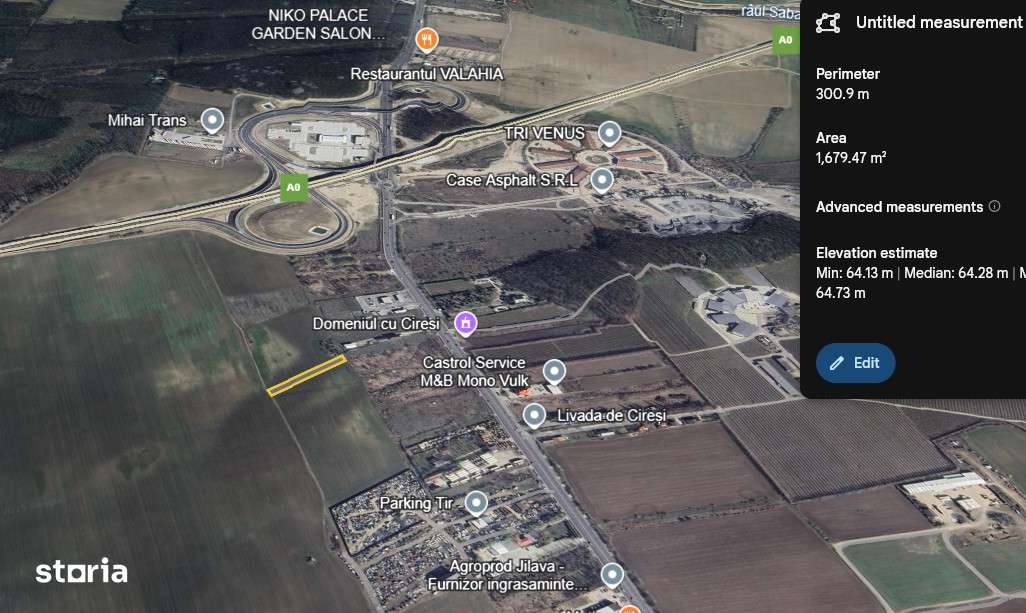1026x613 pixels.
Task: Tap the Agroprod Jilava location marker
Action: coord(611,575)
